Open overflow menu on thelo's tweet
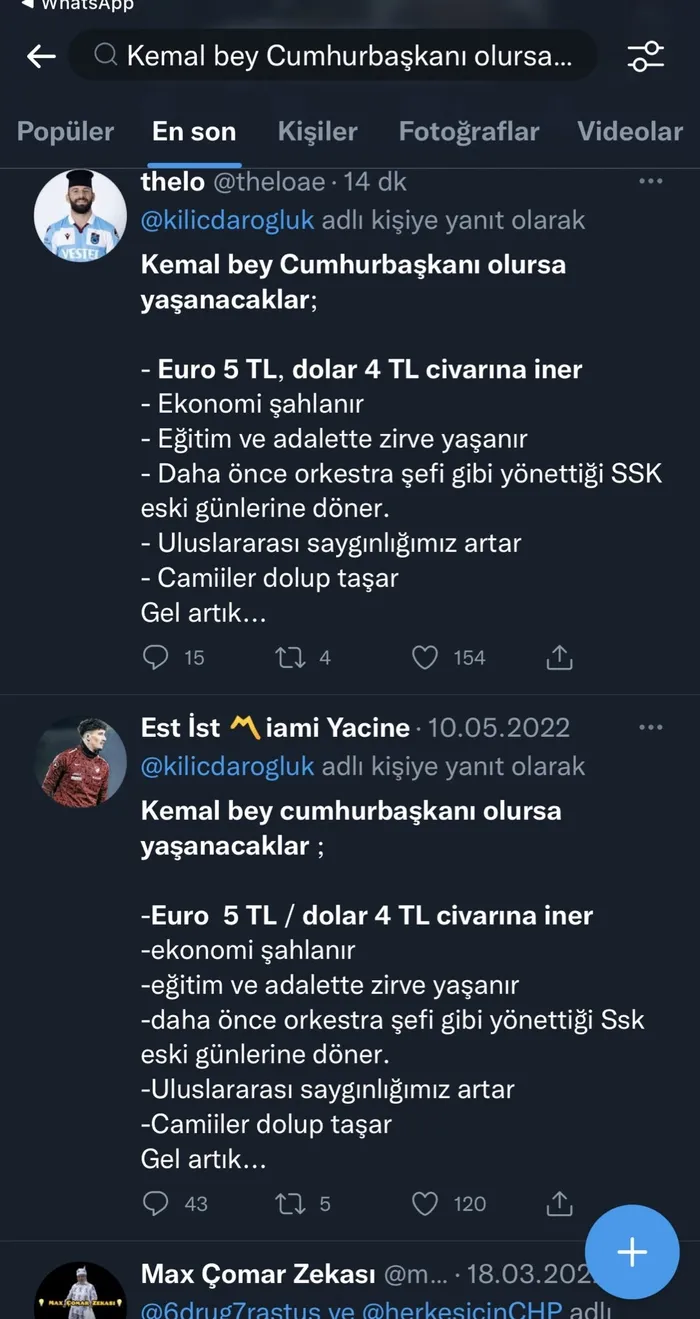This screenshot has height=1319, width=700. click(650, 182)
